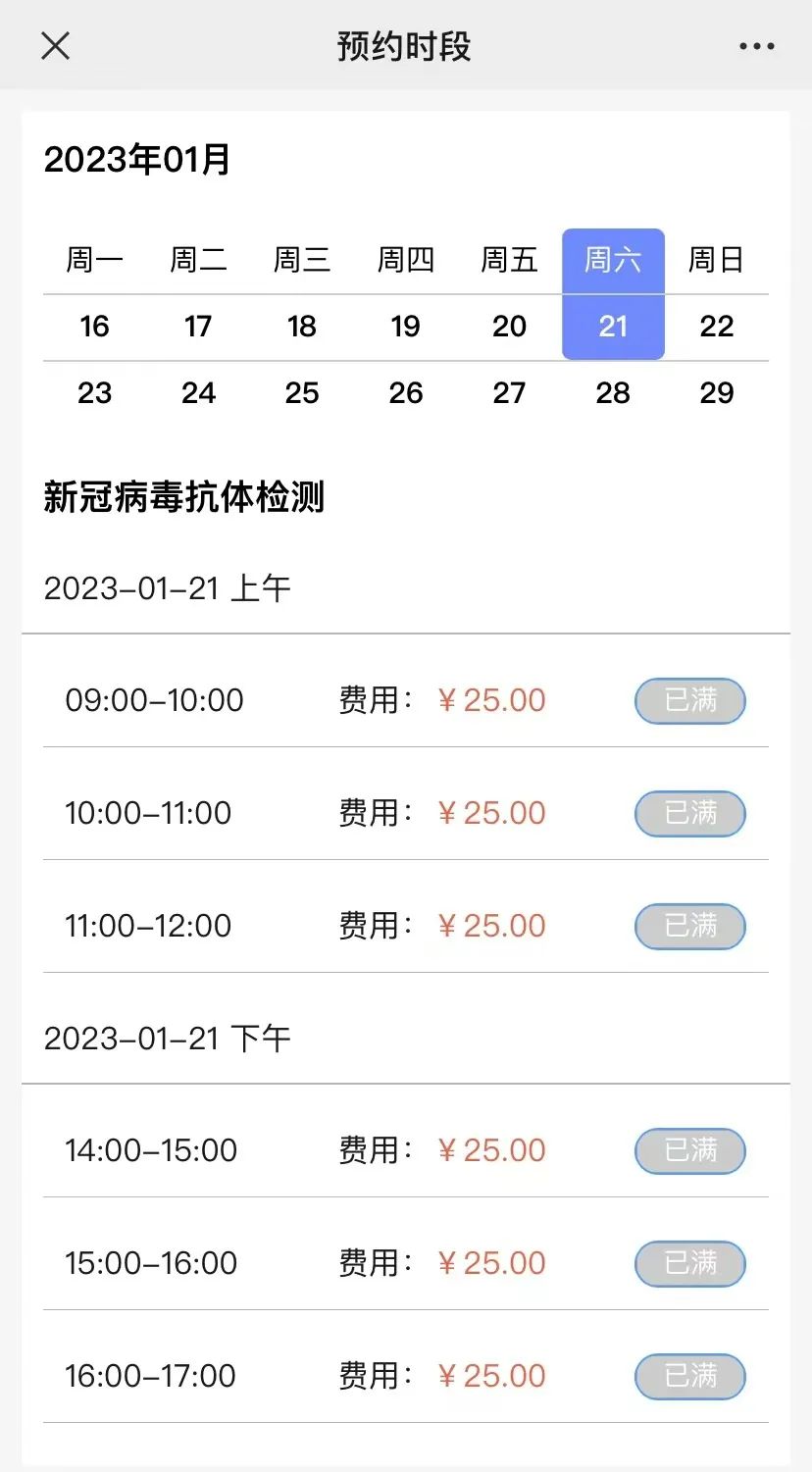Pick date 18 in the calendar
Screen dimensions: 812x1472
point(302,327)
